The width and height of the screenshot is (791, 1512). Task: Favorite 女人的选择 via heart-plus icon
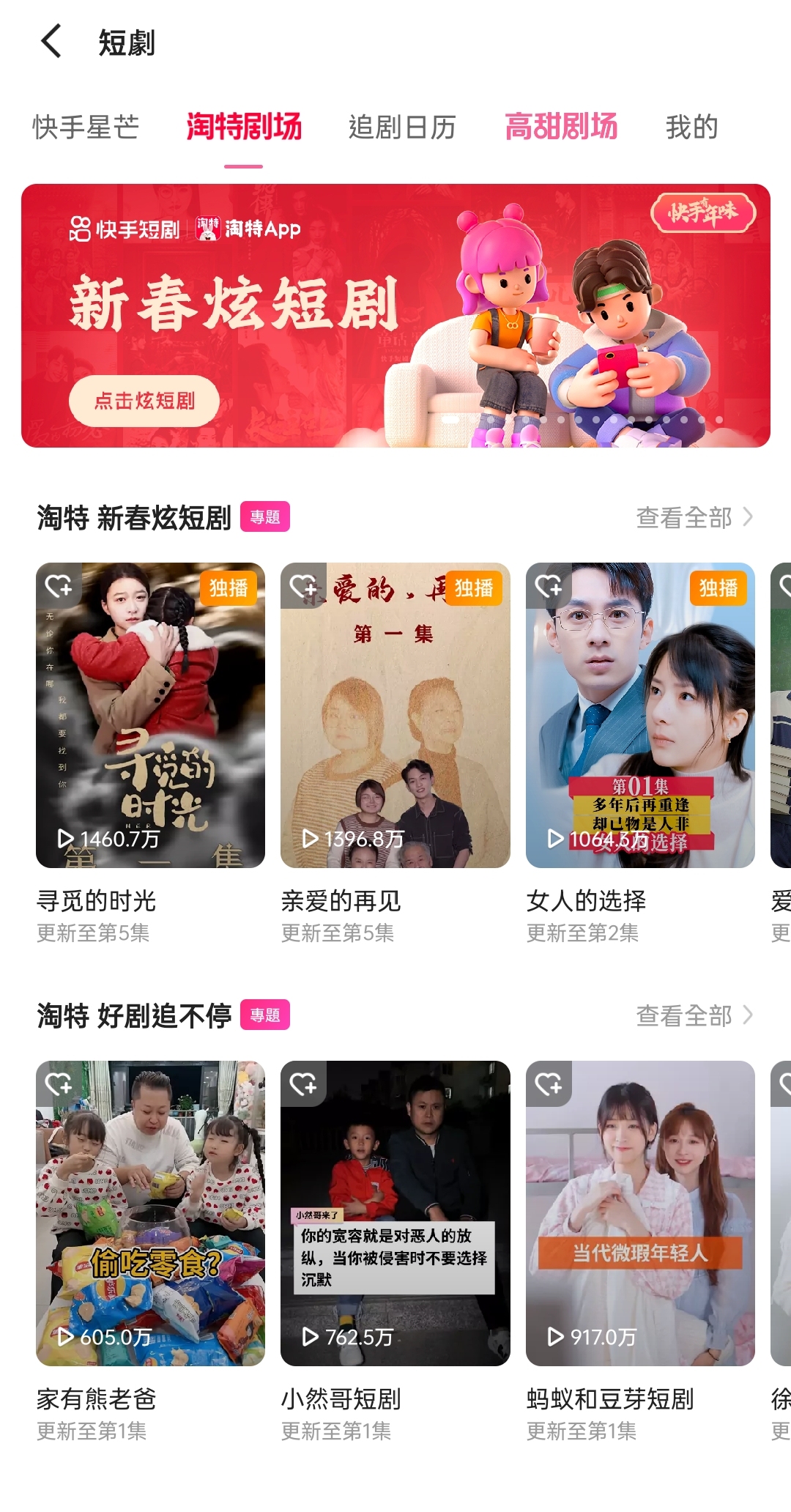pos(549,585)
